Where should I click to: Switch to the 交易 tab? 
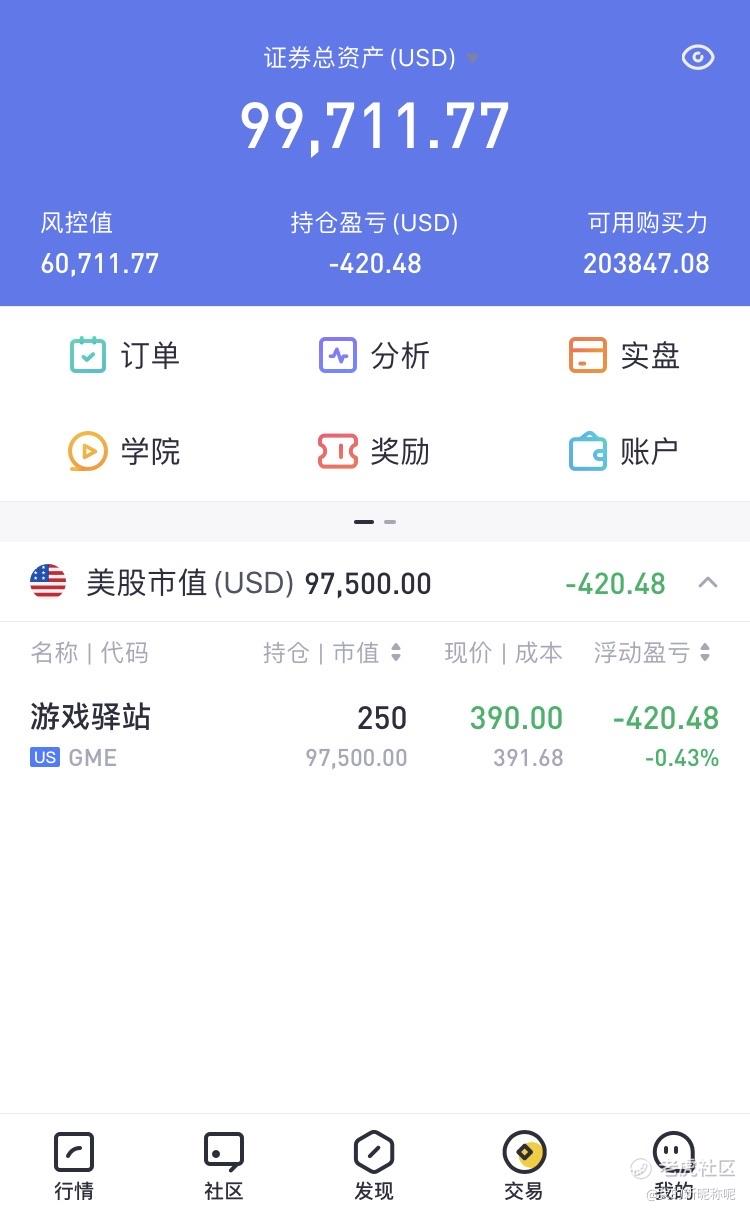[x=524, y=1166]
